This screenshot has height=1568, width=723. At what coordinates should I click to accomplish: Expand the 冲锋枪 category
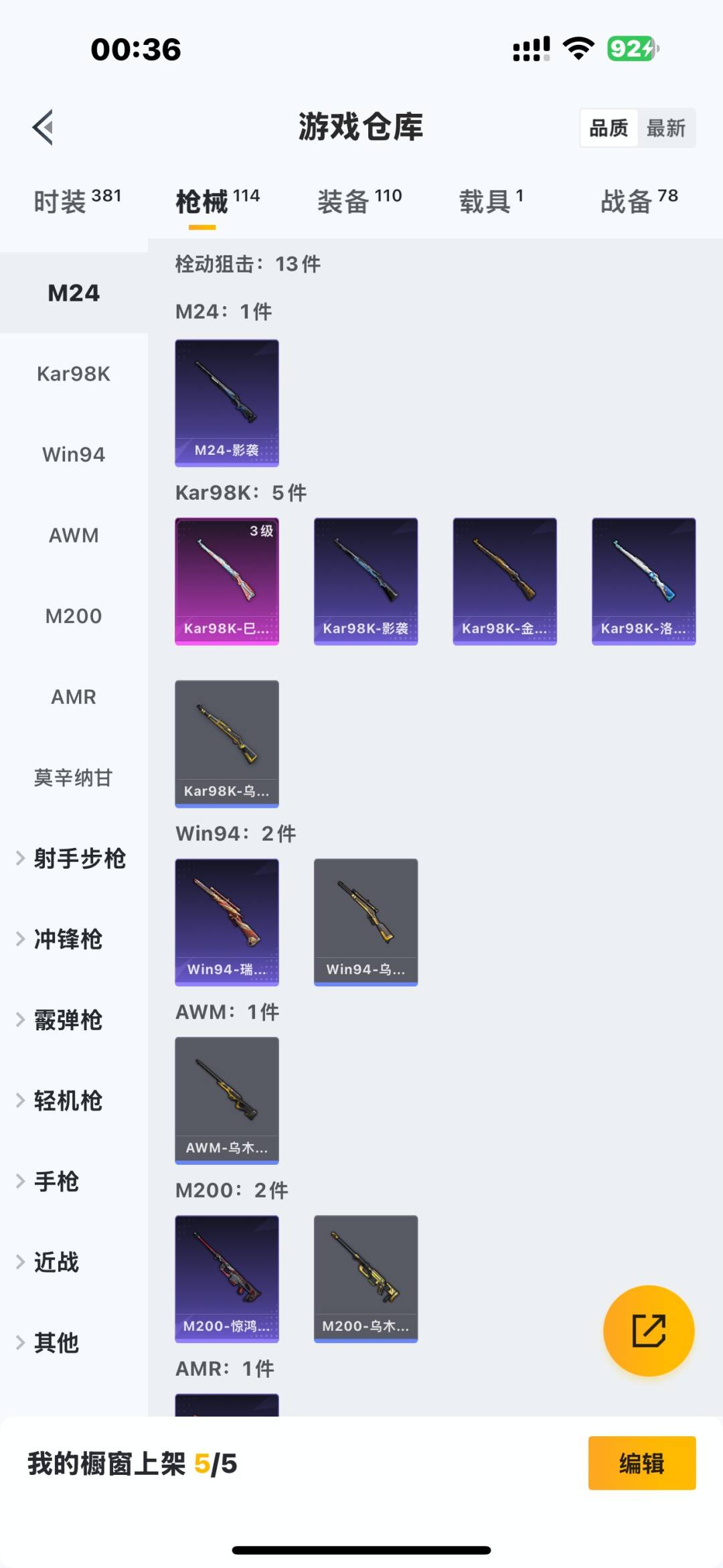pyautogui.click(x=67, y=940)
